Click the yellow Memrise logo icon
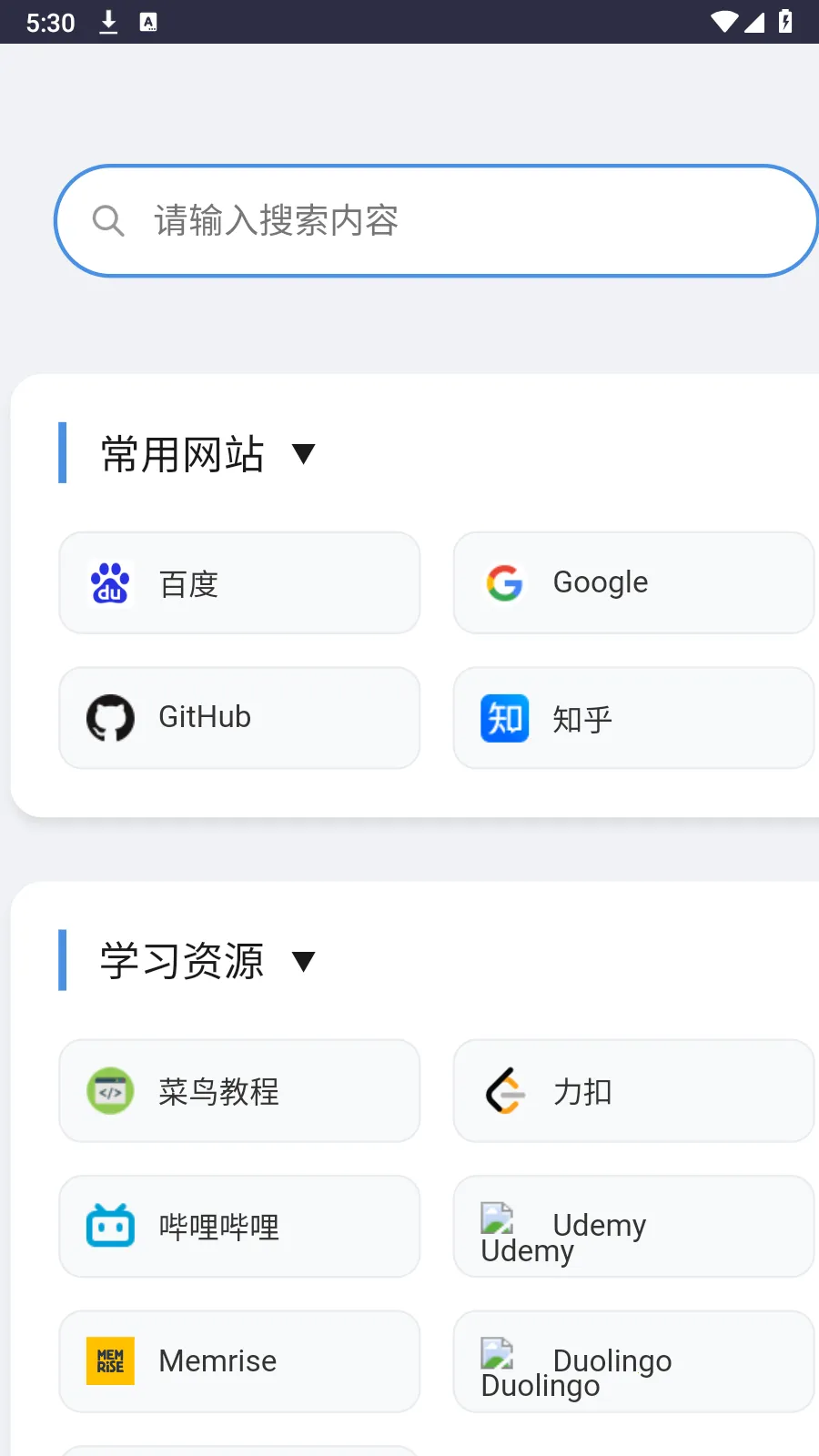 (x=109, y=1360)
